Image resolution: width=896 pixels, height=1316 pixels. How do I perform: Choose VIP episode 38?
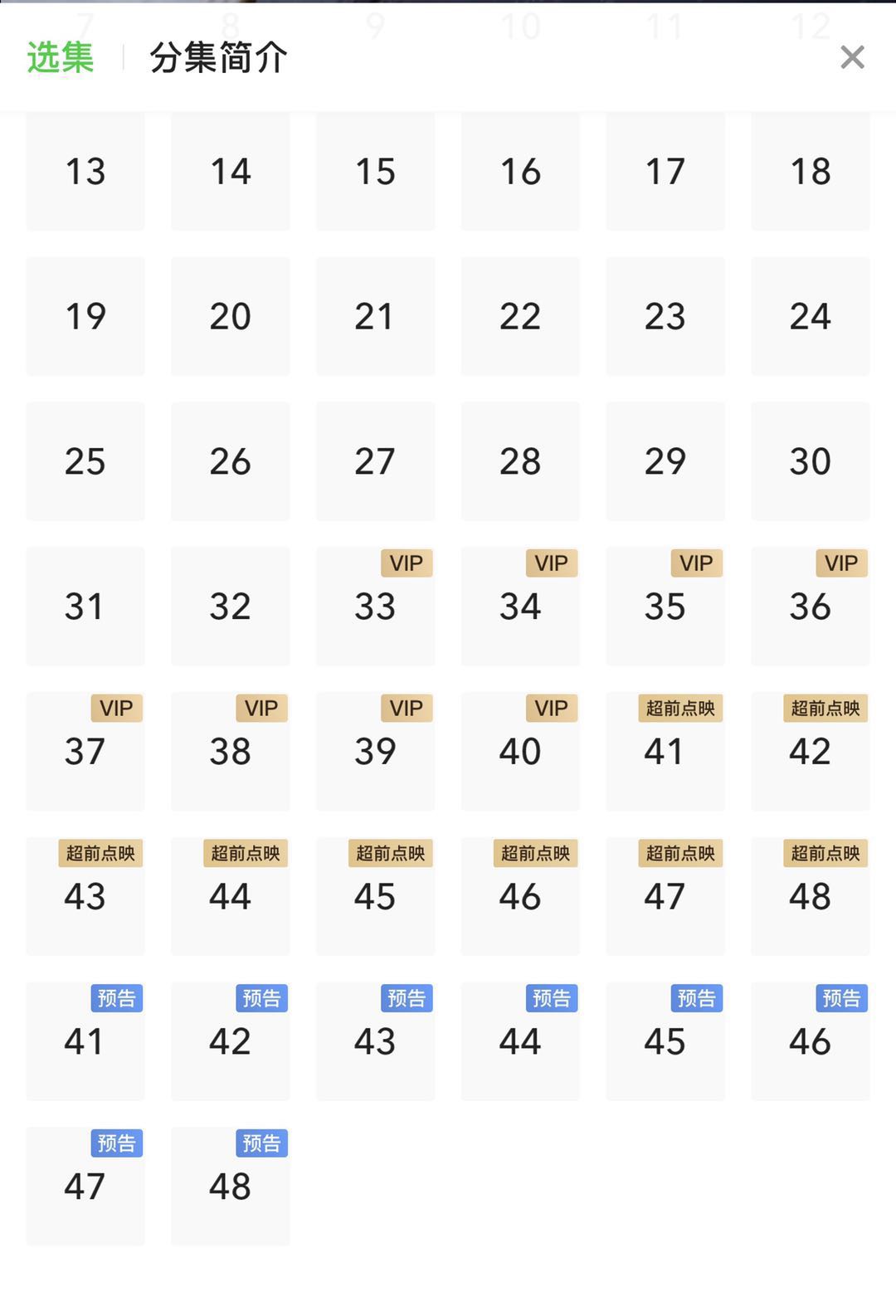tap(230, 752)
